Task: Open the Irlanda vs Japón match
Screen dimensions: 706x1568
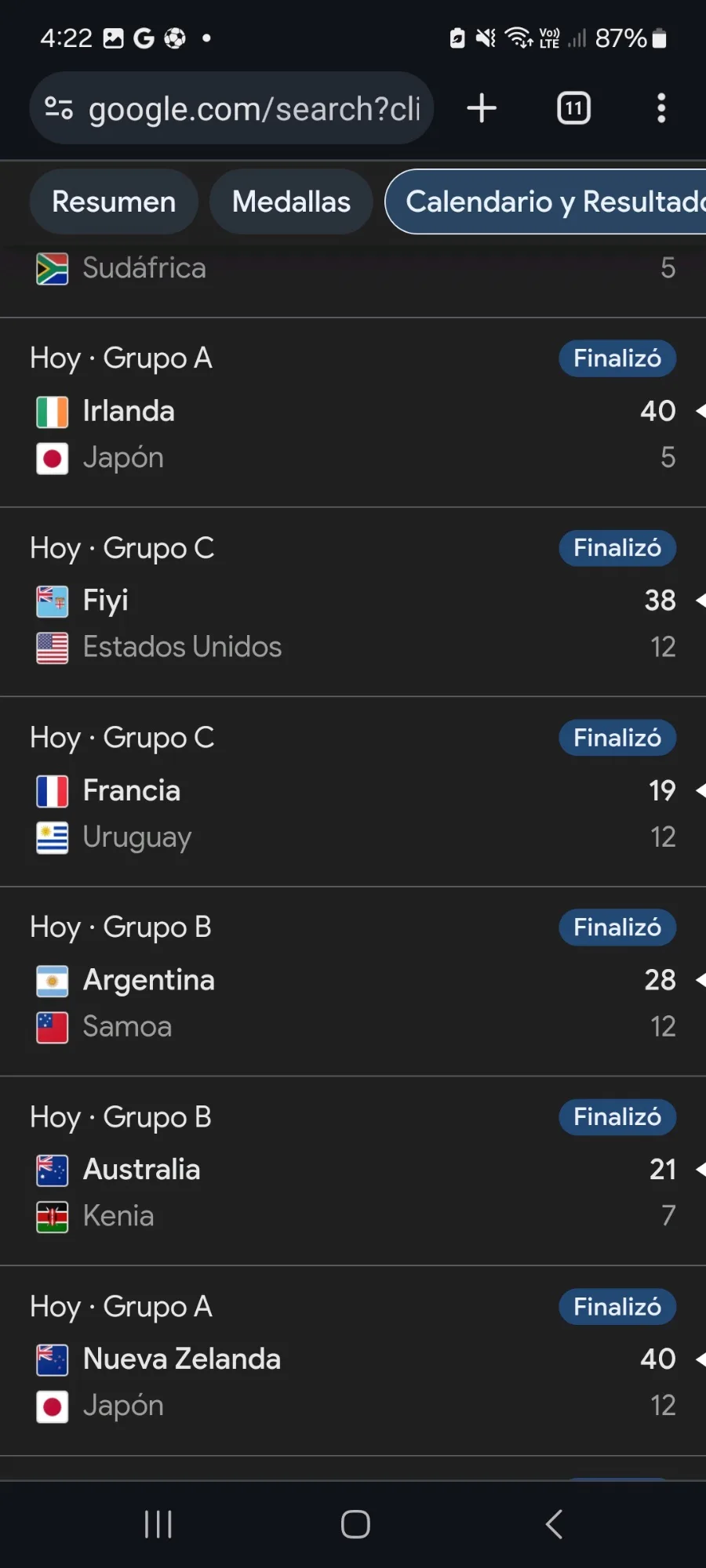Action: (x=353, y=412)
